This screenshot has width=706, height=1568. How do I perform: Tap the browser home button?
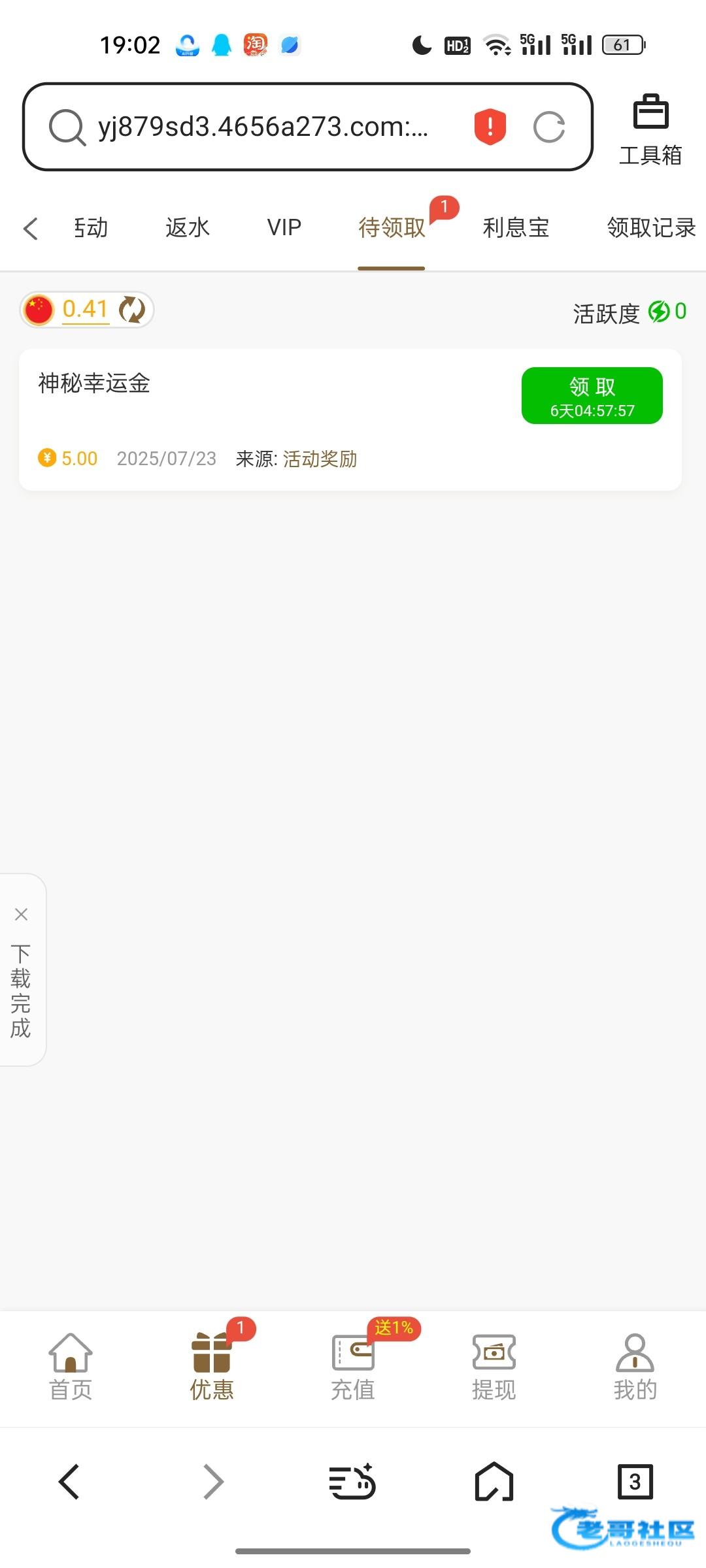pyautogui.click(x=494, y=1482)
